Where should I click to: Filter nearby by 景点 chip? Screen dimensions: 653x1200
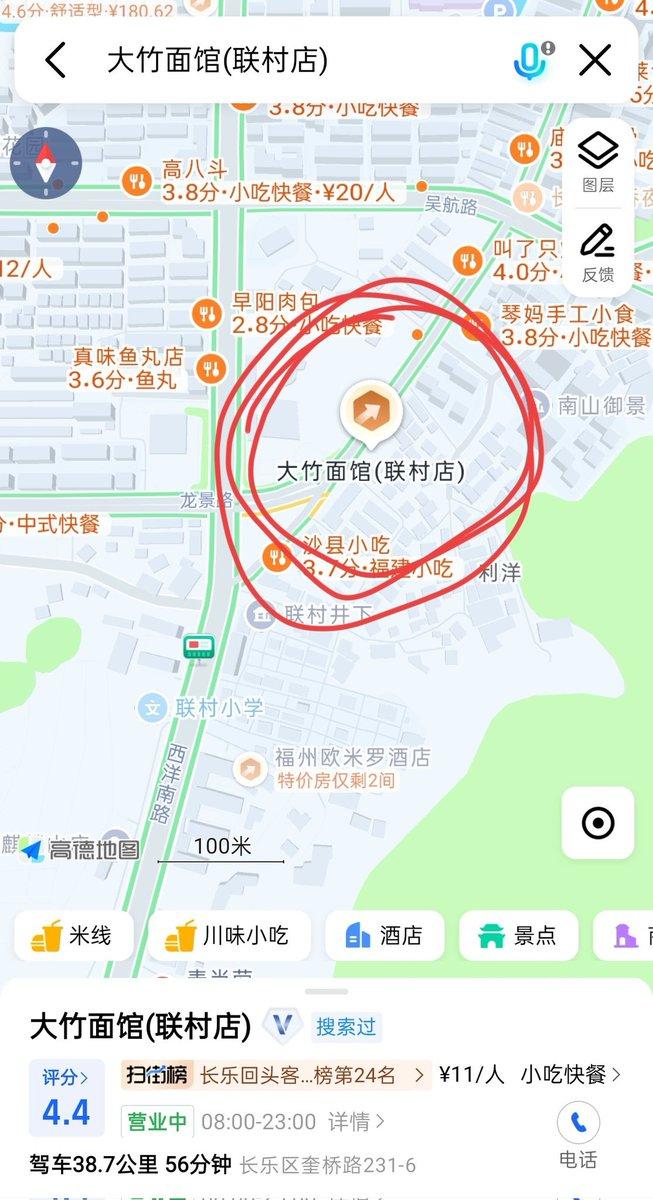[x=518, y=936]
